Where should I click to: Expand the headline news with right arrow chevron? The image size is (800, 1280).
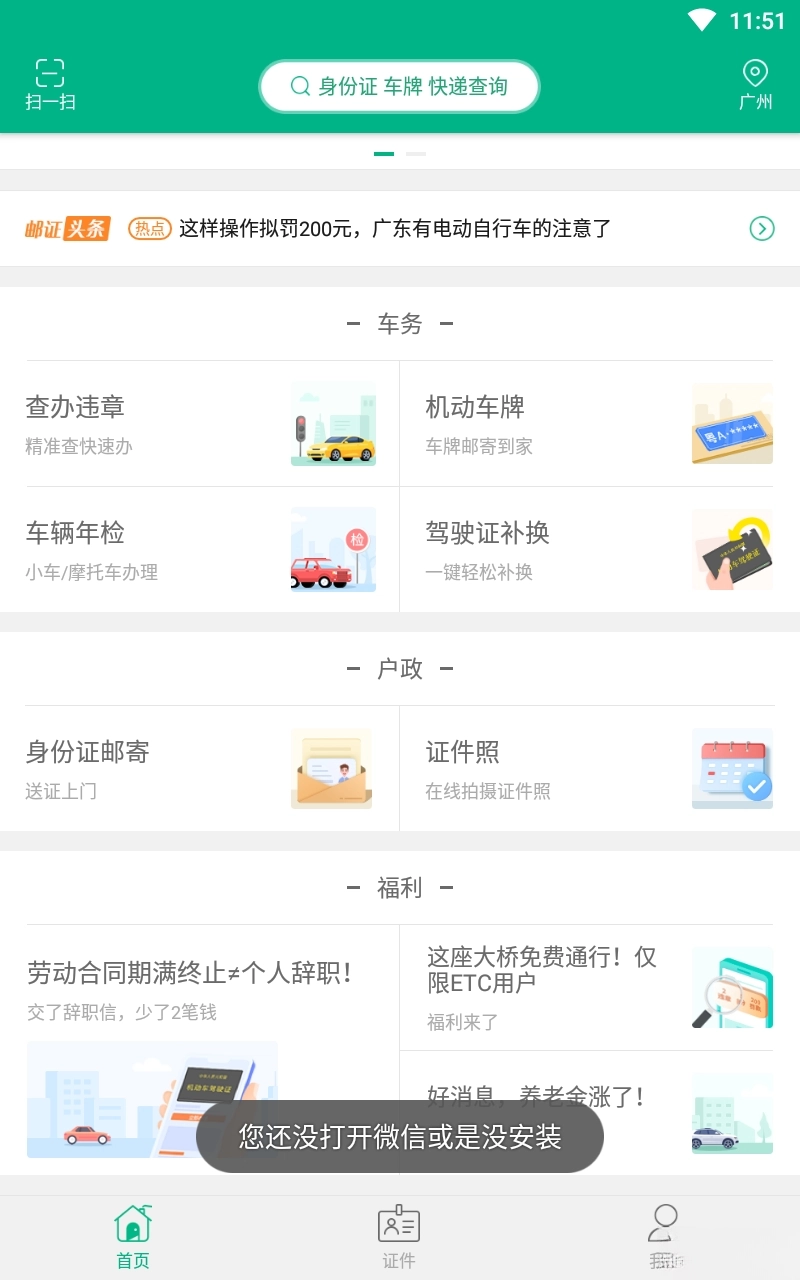tap(761, 228)
